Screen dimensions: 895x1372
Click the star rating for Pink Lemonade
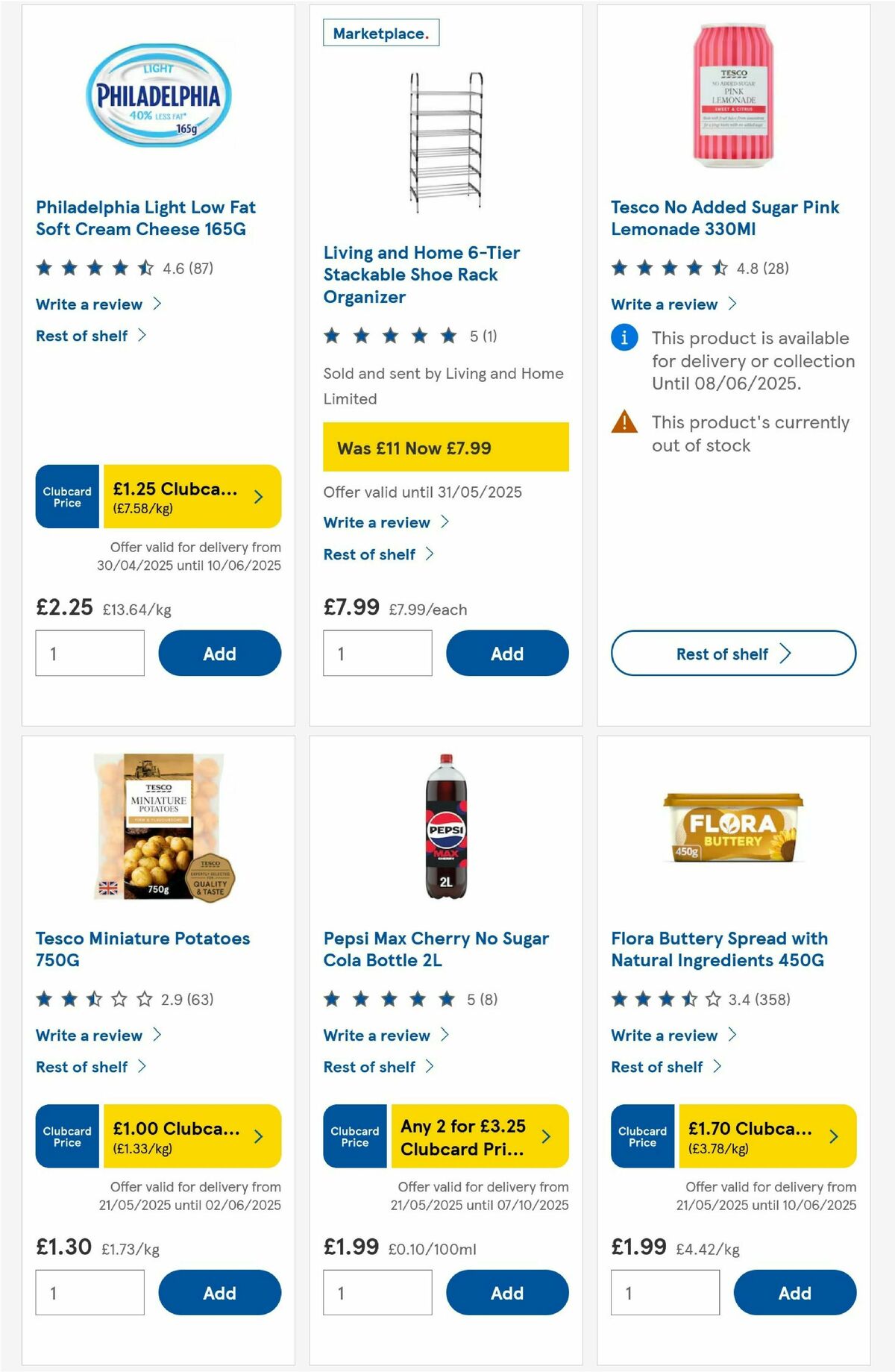click(x=668, y=267)
